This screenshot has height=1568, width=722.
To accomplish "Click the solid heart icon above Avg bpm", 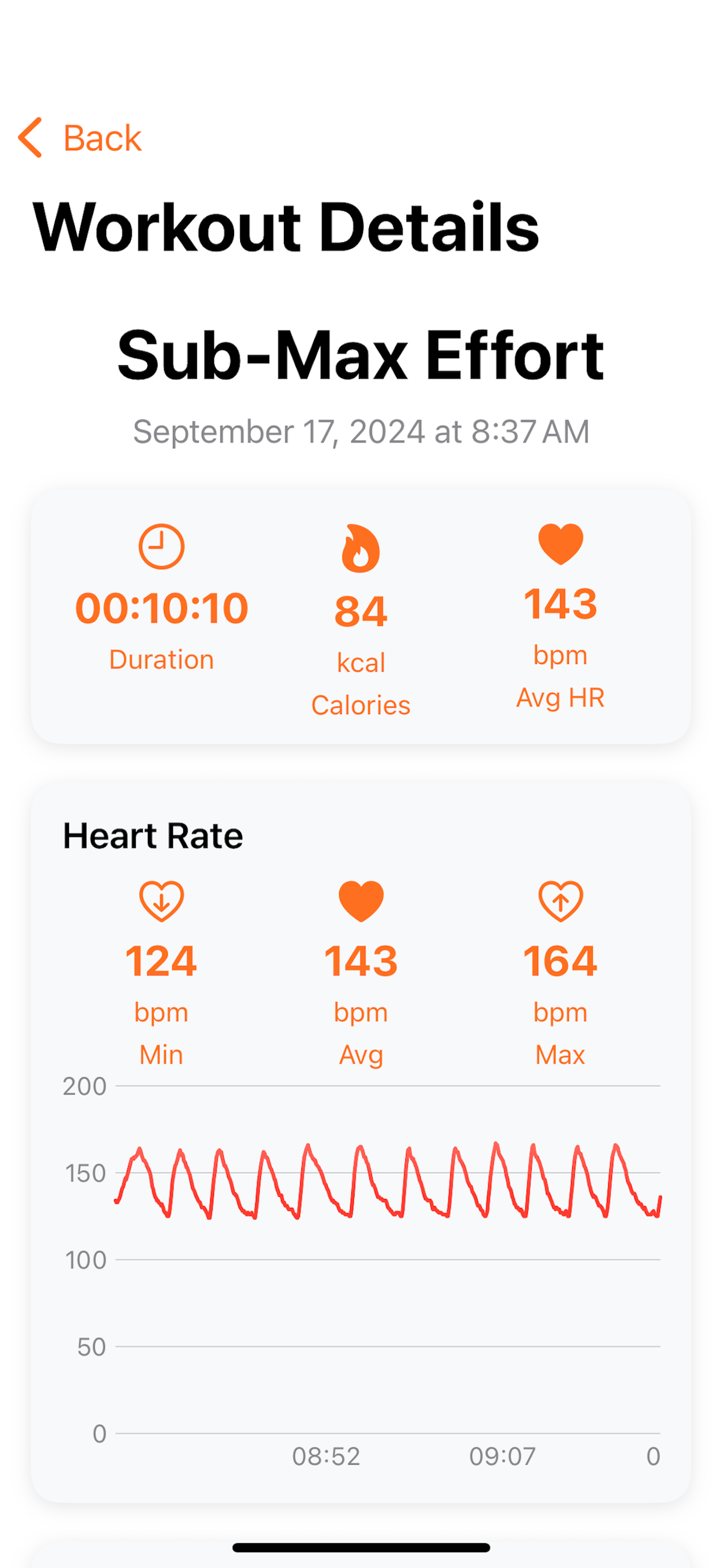I will pyautogui.click(x=360, y=911).
